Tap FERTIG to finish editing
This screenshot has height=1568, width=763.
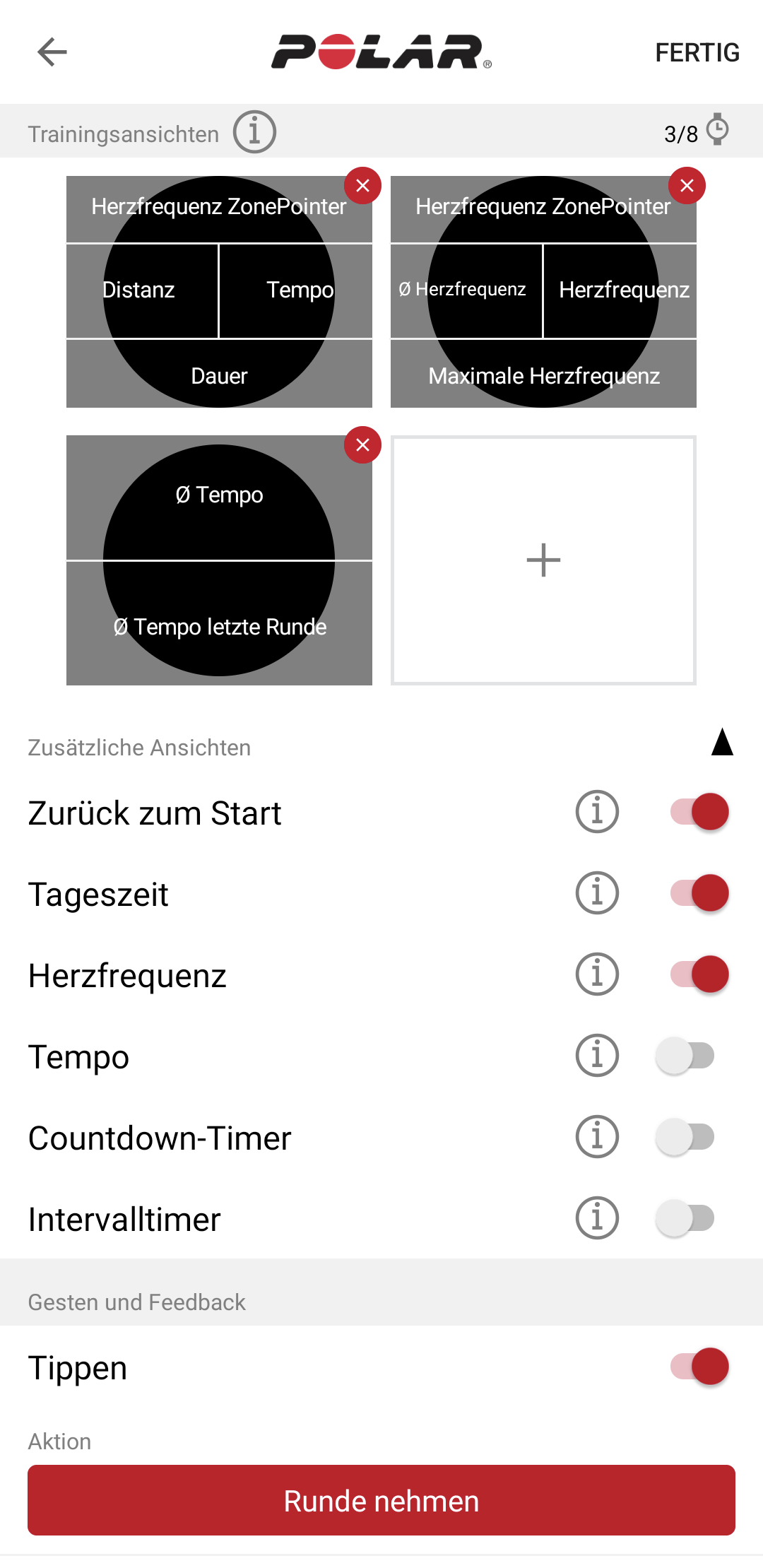(x=697, y=52)
